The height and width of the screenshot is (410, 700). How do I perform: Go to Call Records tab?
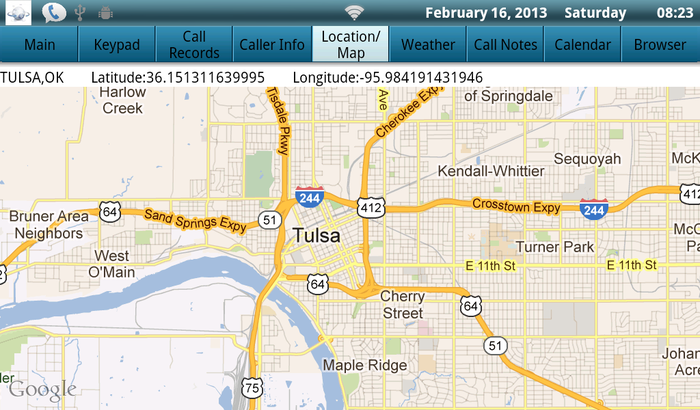point(194,44)
